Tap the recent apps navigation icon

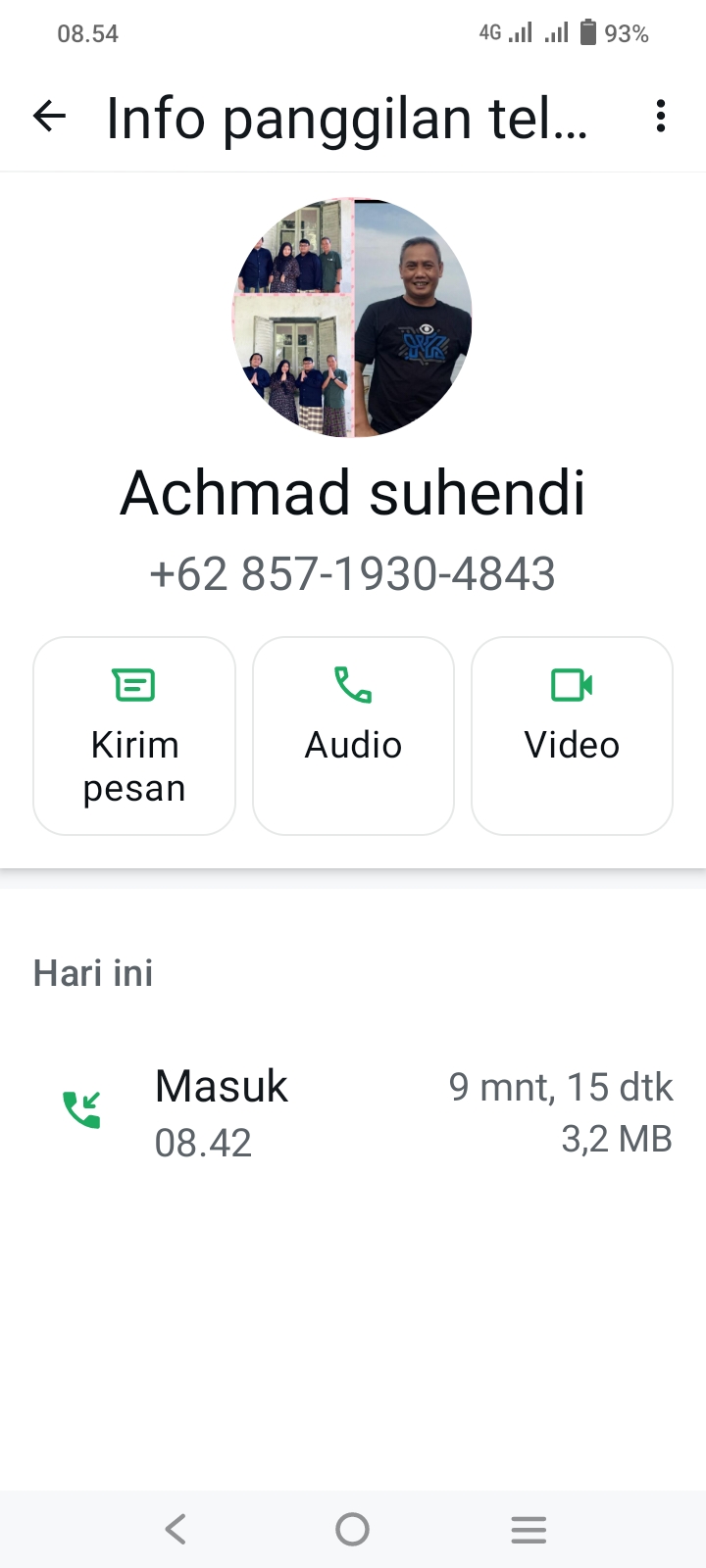[529, 1528]
